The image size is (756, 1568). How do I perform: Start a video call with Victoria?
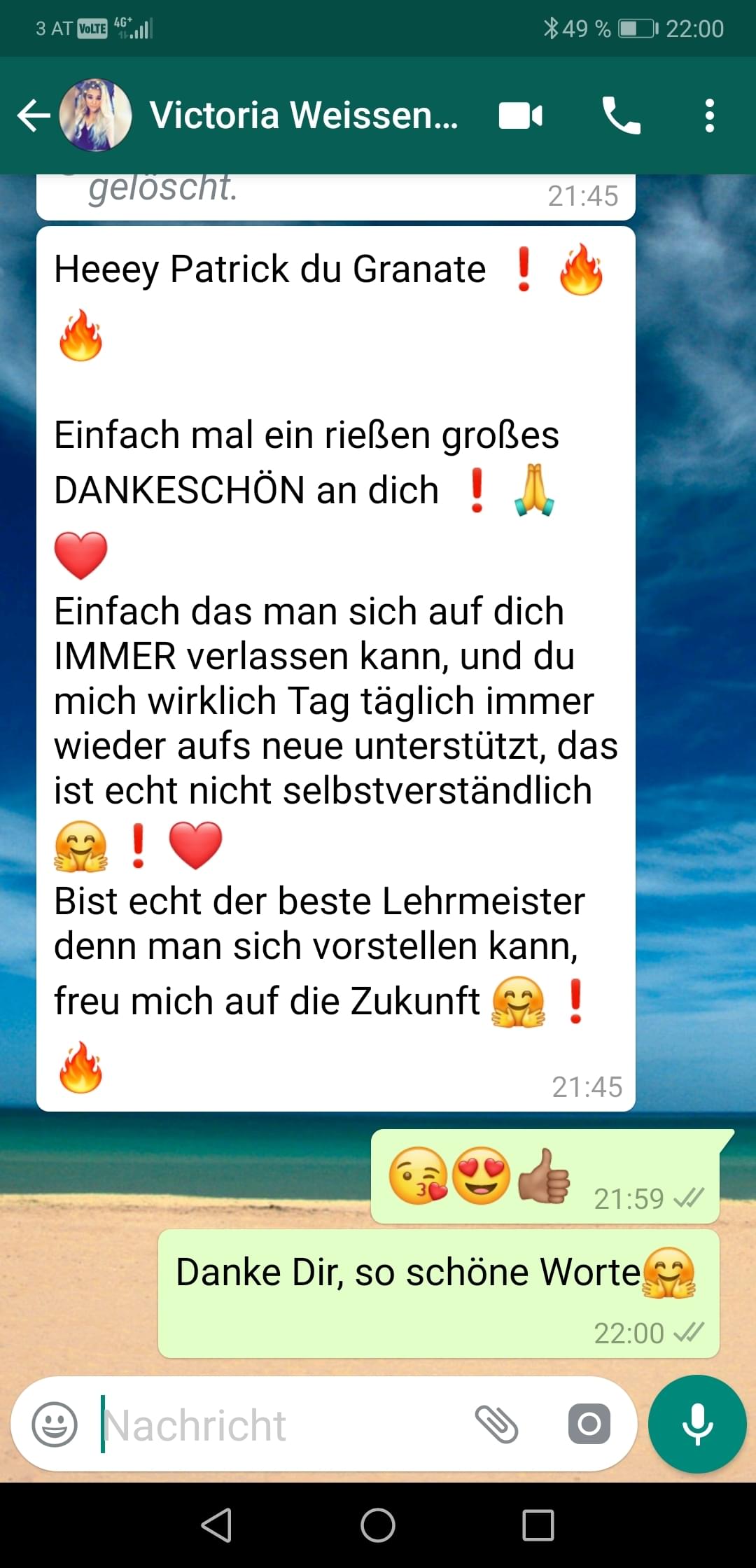click(520, 115)
